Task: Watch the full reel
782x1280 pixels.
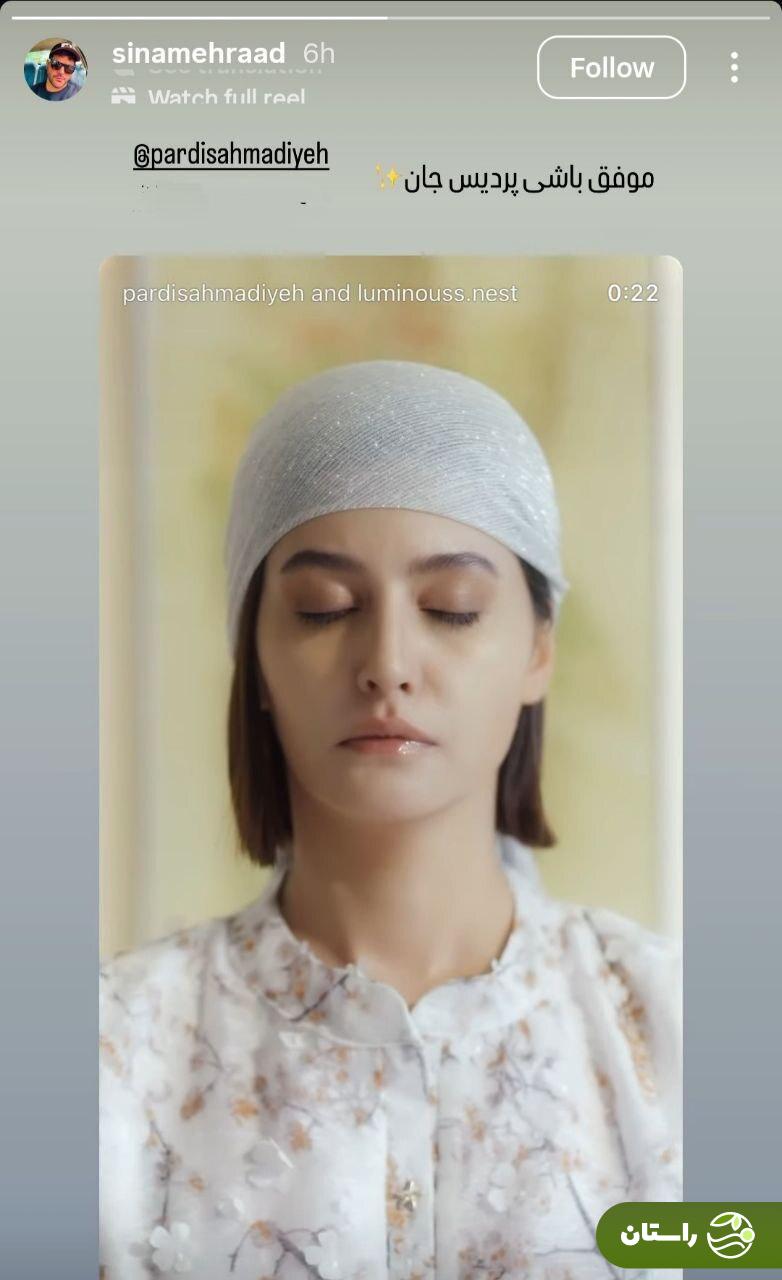Action: click(x=225, y=98)
